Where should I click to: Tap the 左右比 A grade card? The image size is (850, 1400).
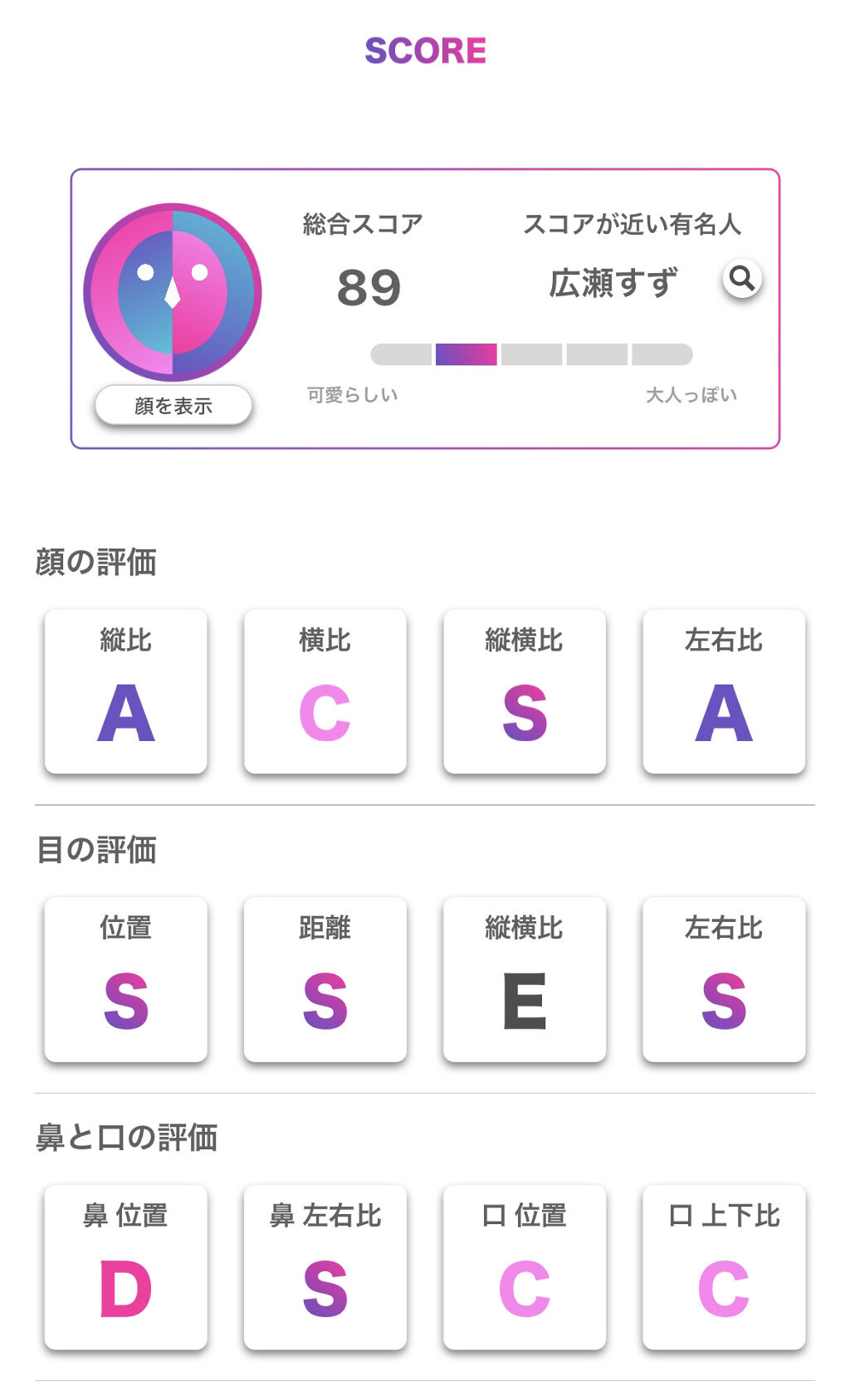click(724, 691)
